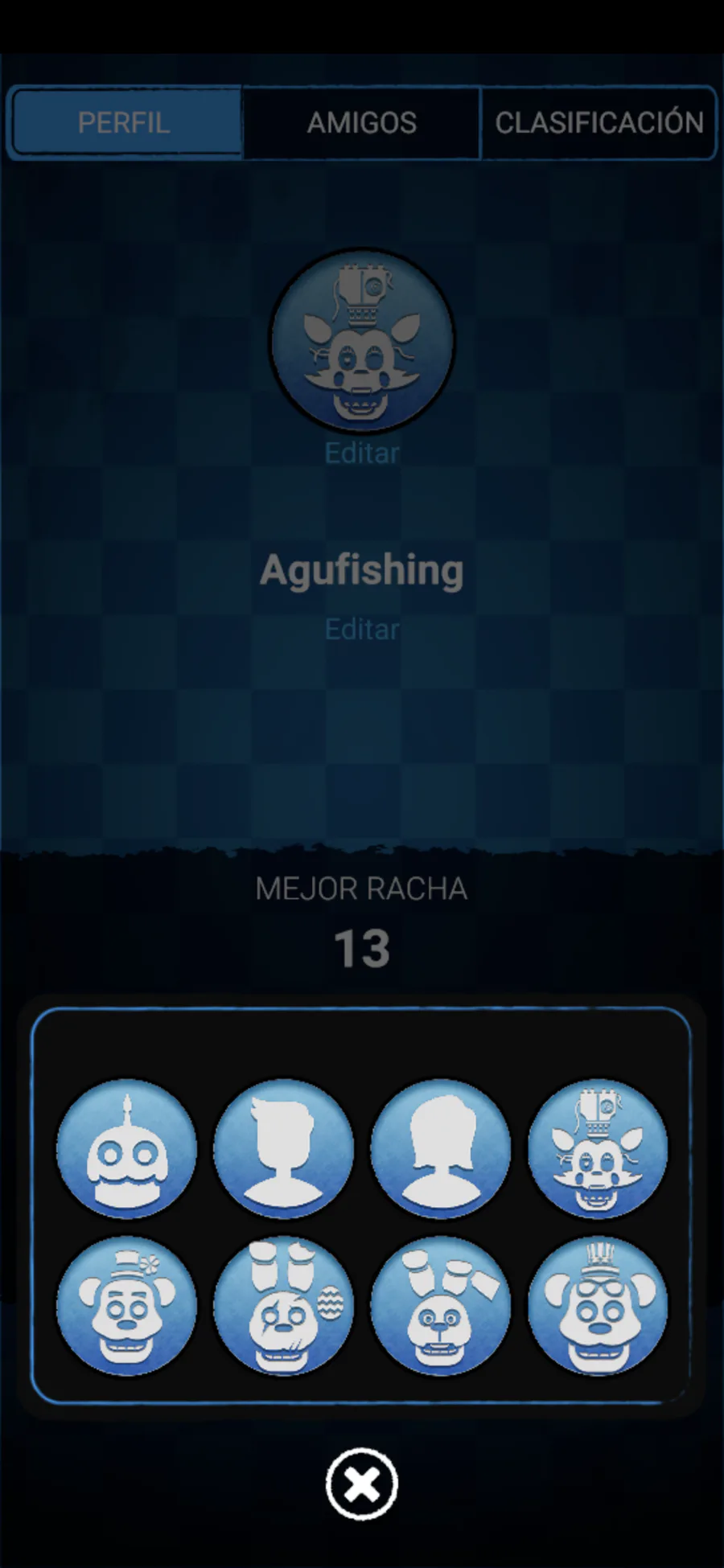Pick the male silhouette avatar

(283, 1149)
